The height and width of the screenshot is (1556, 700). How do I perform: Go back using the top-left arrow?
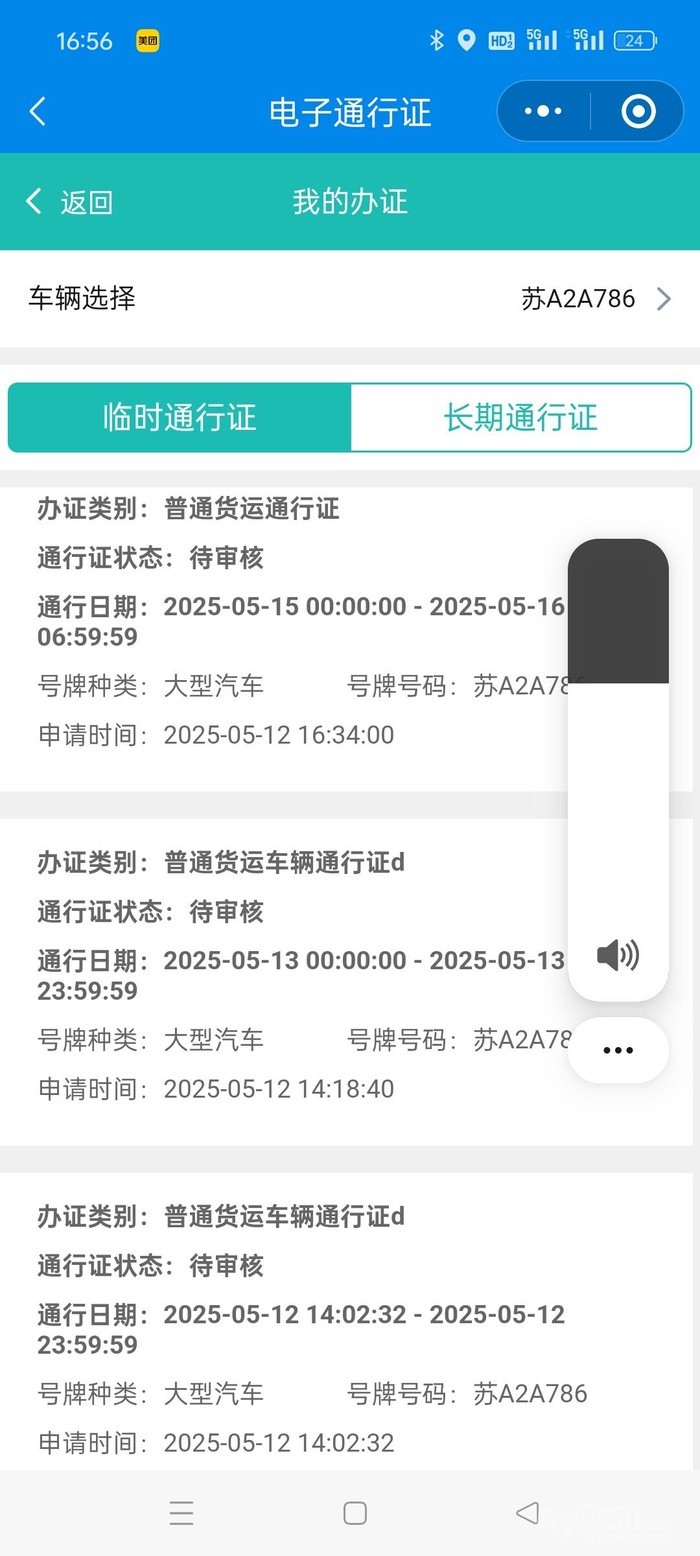coord(38,111)
